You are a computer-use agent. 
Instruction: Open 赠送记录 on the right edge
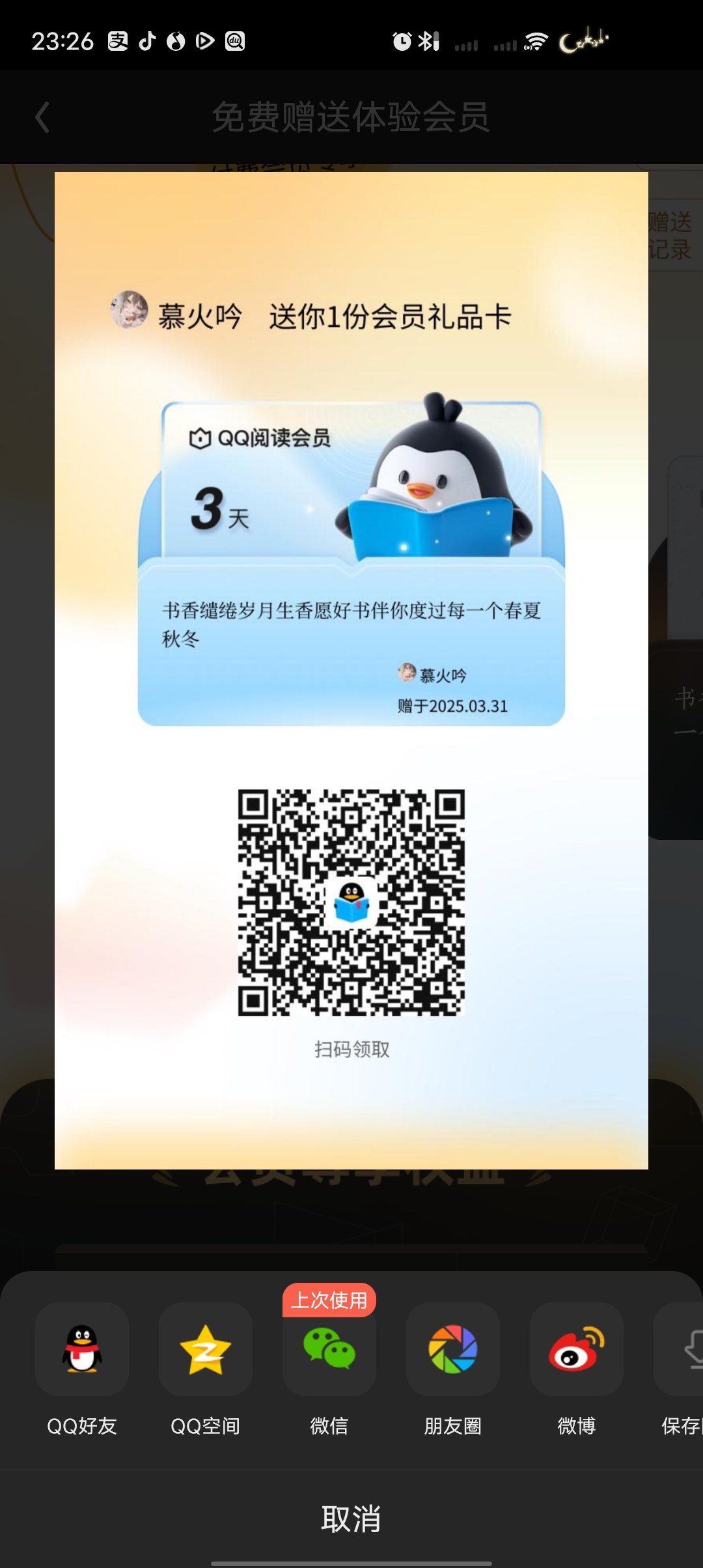click(x=670, y=235)
